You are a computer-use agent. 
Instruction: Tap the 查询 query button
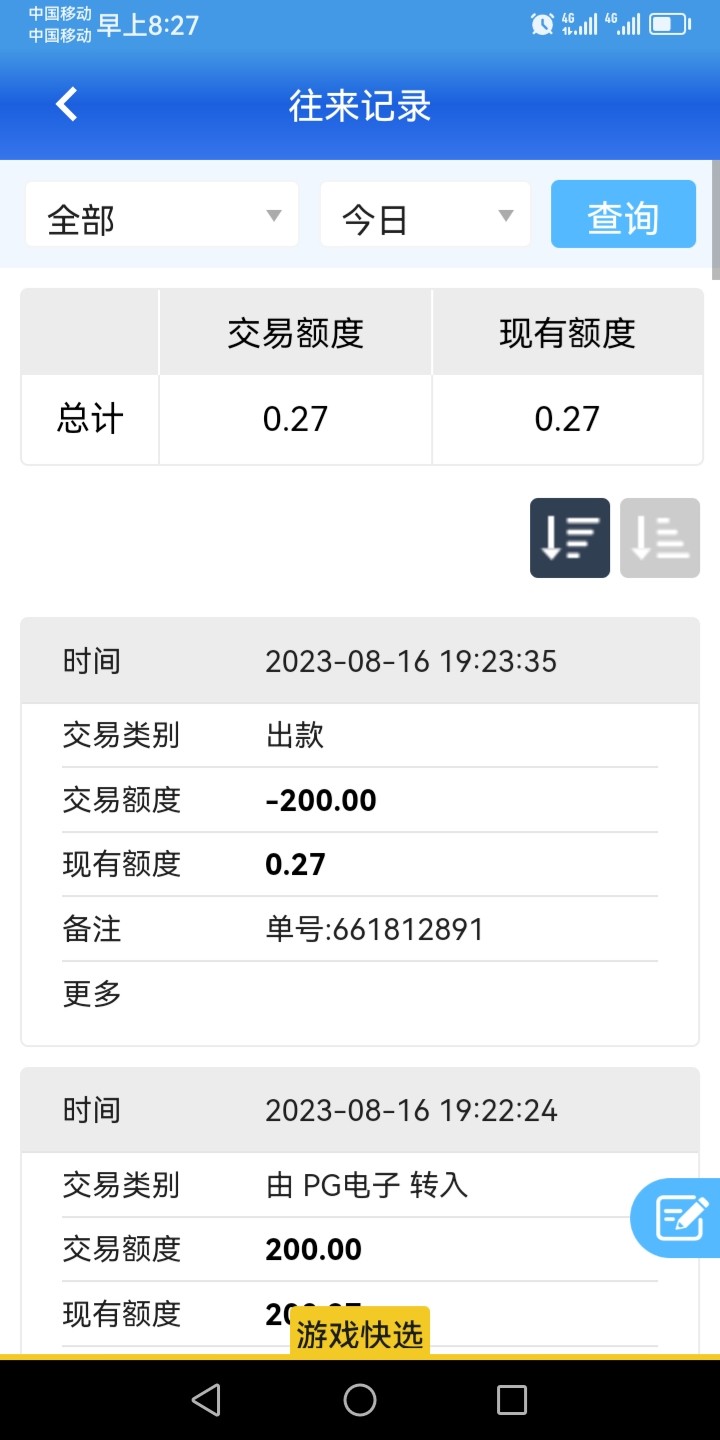pyautogui.click(x=623, y=215)
